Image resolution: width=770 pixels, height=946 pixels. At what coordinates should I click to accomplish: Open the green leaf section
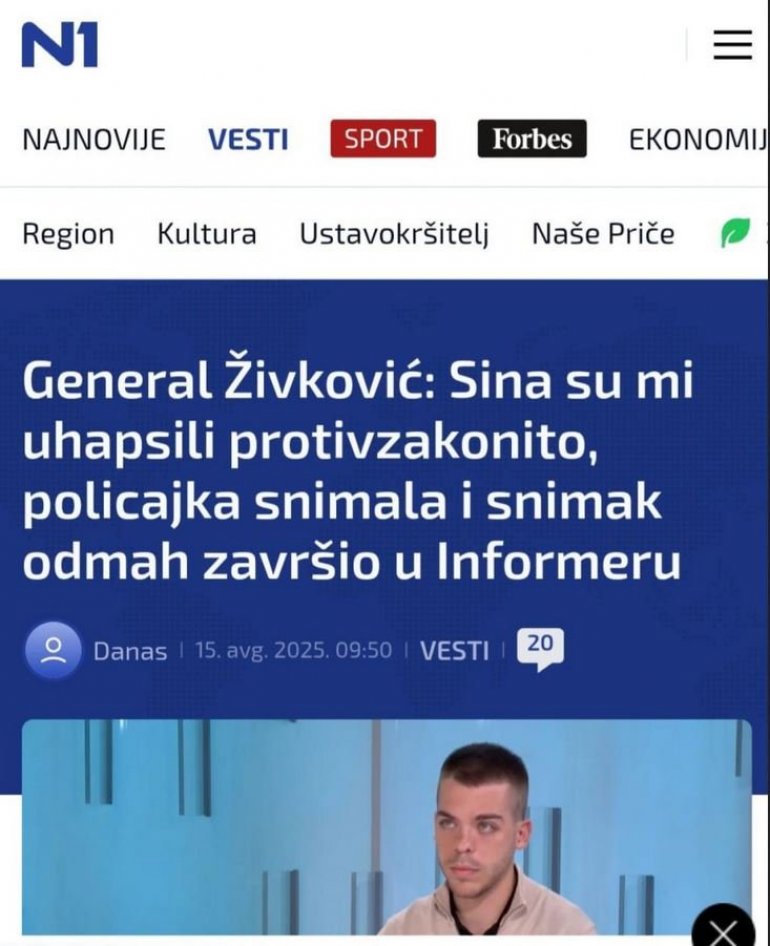[736, 234]
